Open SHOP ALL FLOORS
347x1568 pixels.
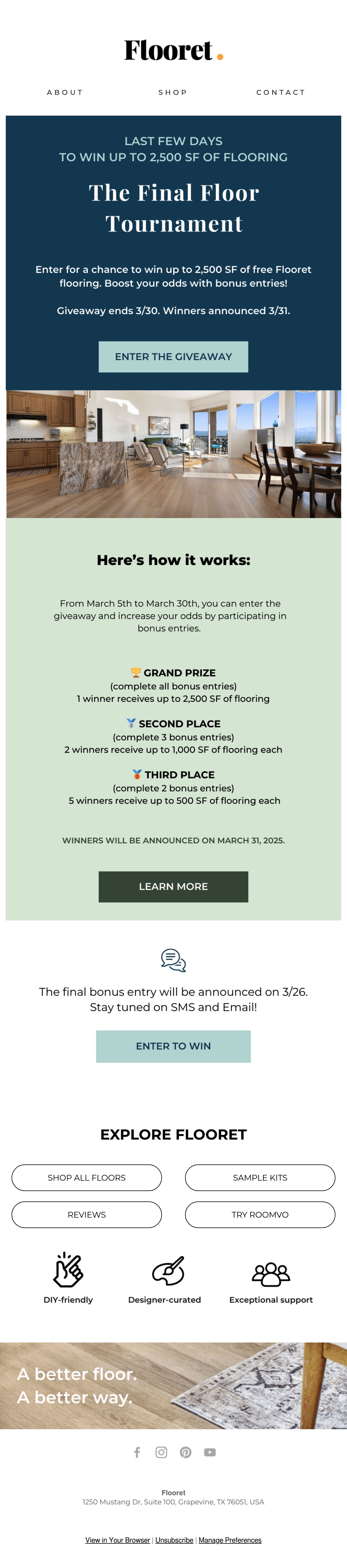tap(86, 1177)
